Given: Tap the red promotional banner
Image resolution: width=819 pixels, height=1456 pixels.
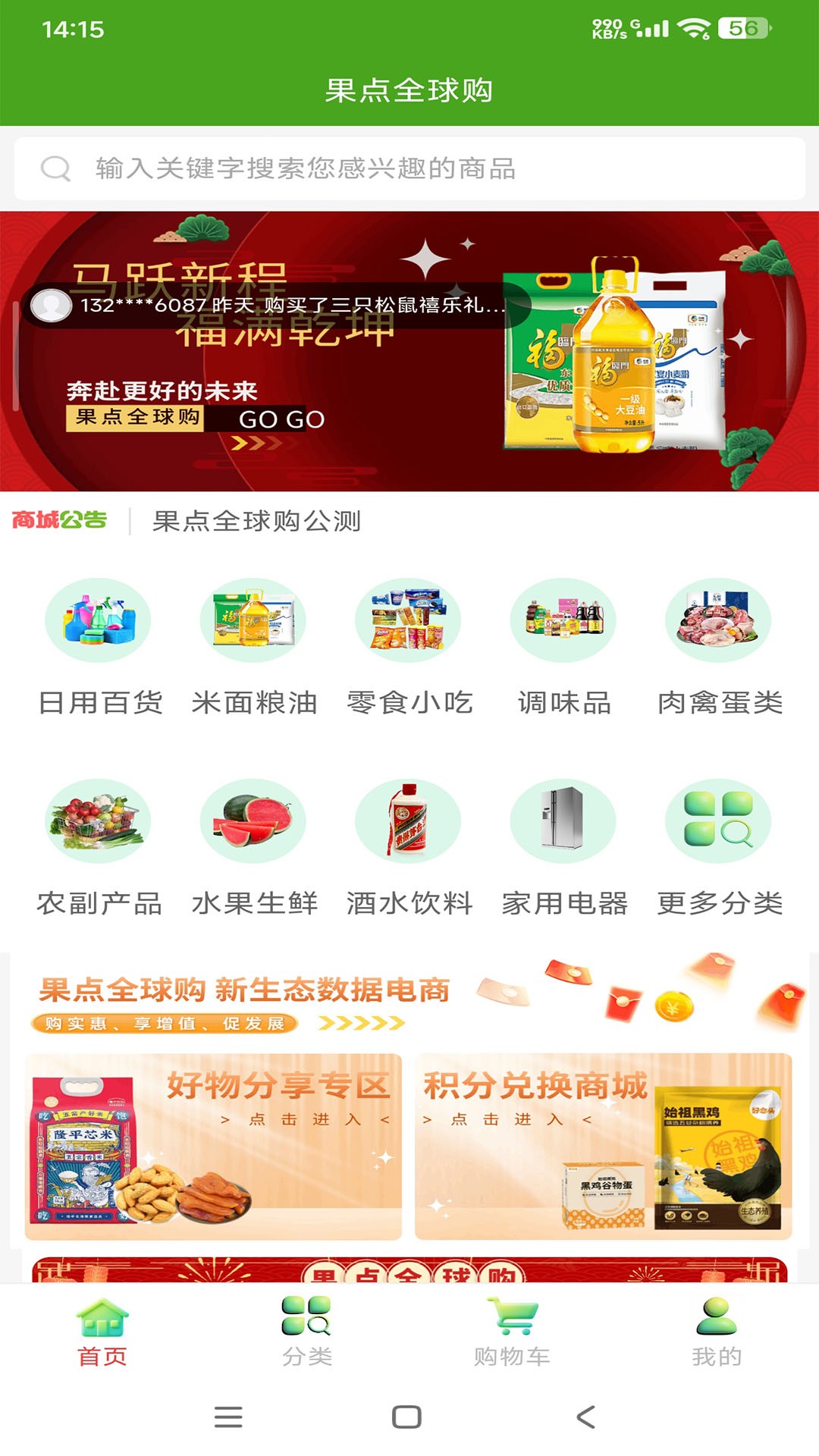Looking at the screenshot, I should 409,349.
